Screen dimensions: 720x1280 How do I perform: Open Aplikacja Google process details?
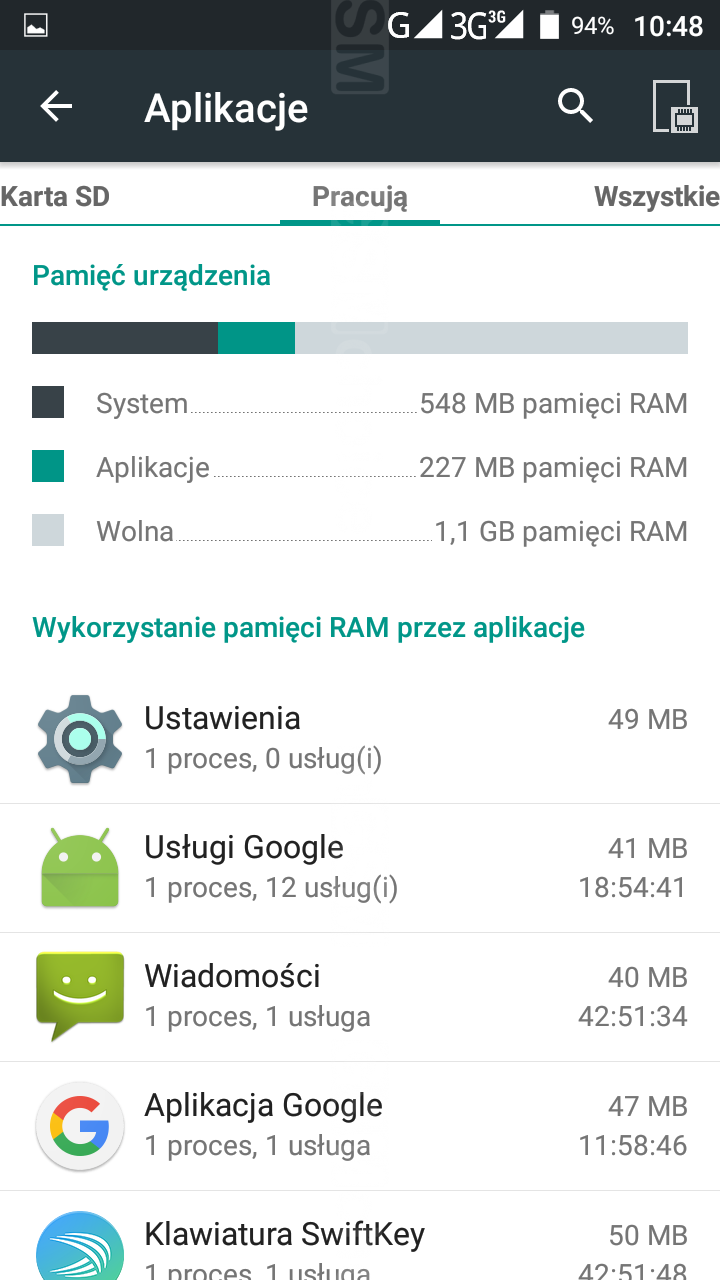[360, 1126]
